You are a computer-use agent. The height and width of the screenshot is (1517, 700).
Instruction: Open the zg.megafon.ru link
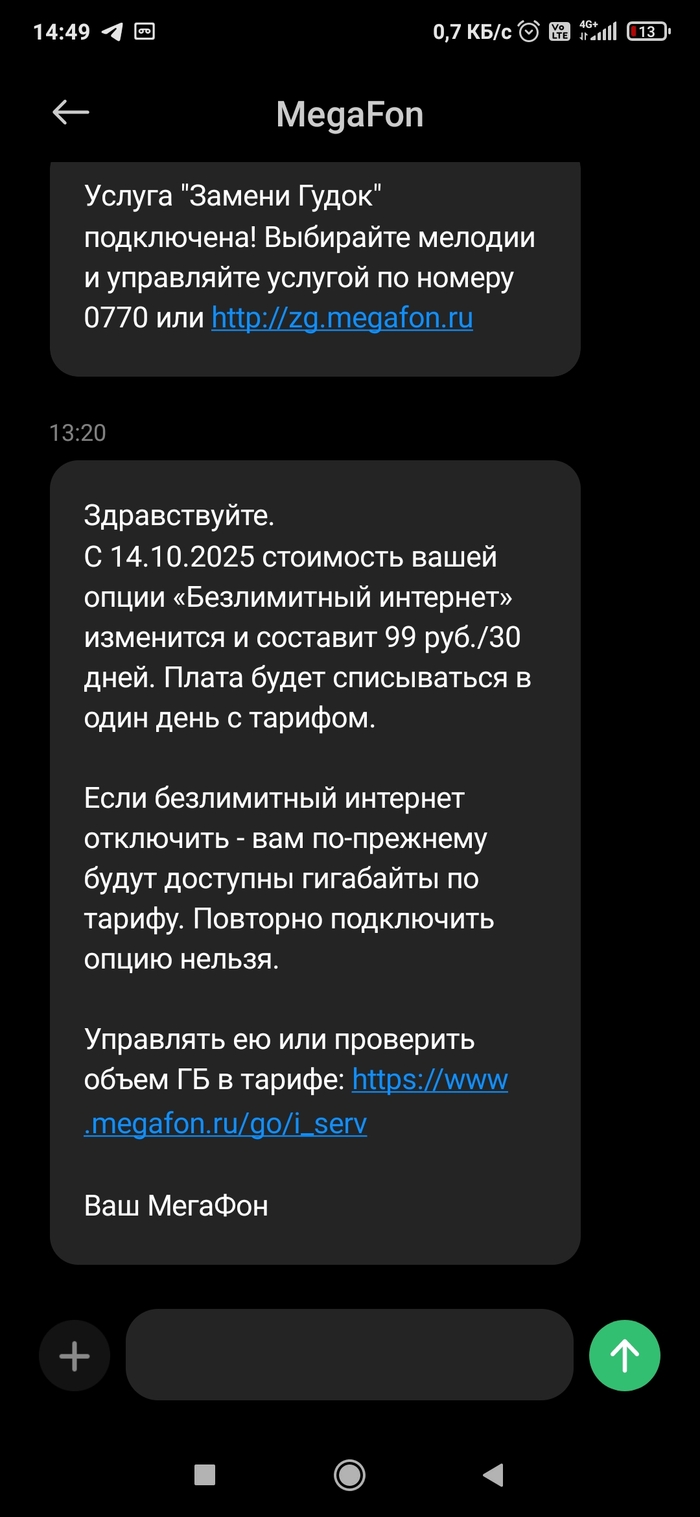[x=342, y=319]
